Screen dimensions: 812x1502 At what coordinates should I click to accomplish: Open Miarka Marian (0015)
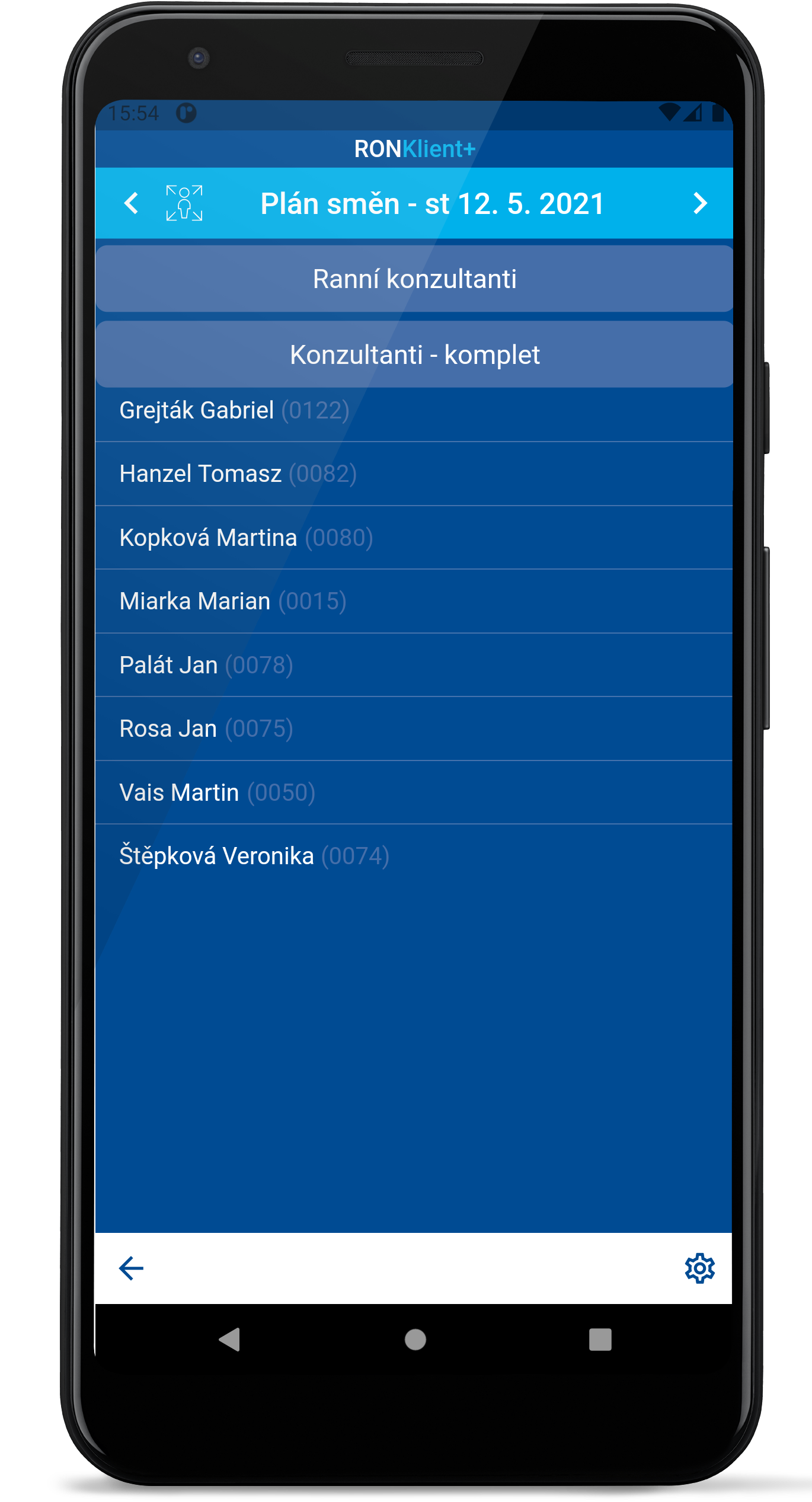point(414,601)
